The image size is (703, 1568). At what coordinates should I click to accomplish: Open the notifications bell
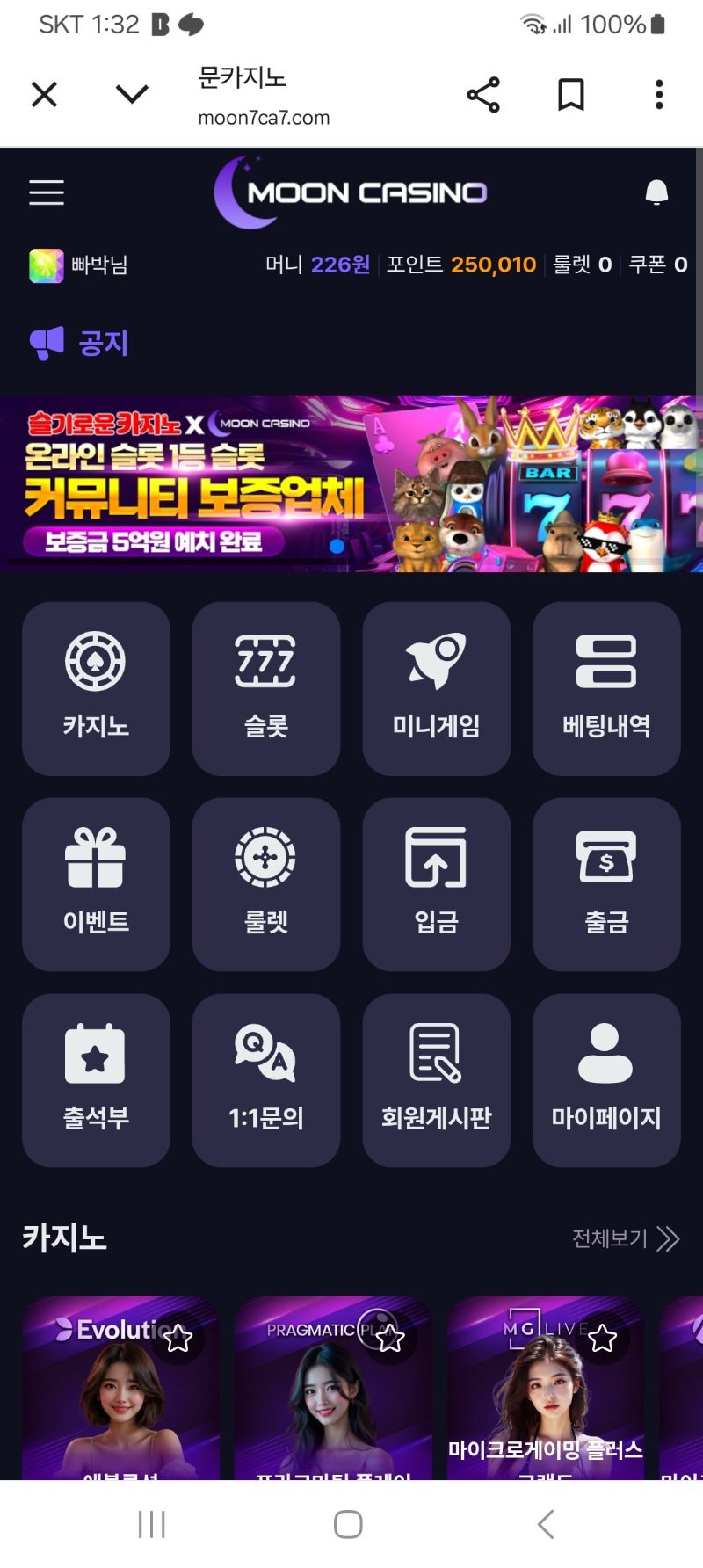656,192
